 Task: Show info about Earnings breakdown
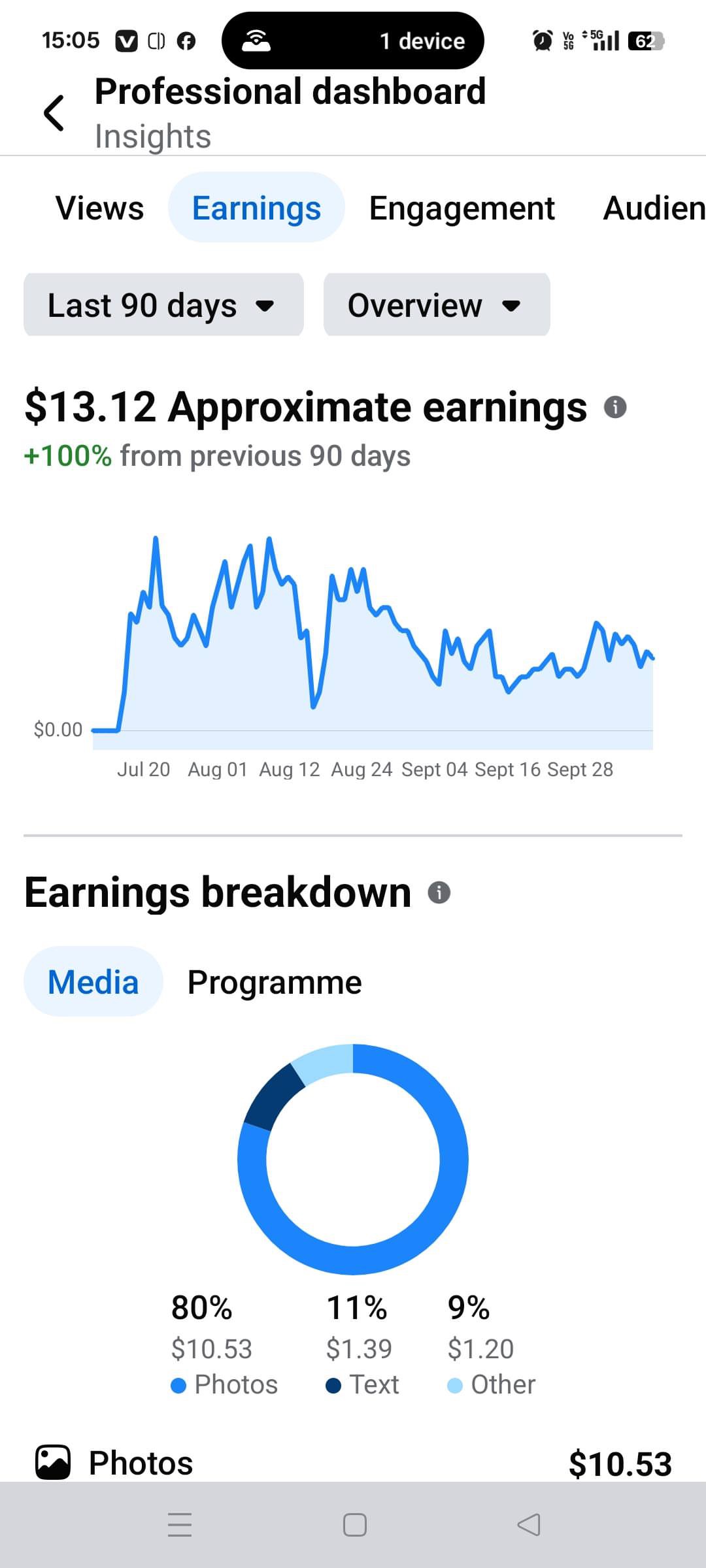click(439, 892)
